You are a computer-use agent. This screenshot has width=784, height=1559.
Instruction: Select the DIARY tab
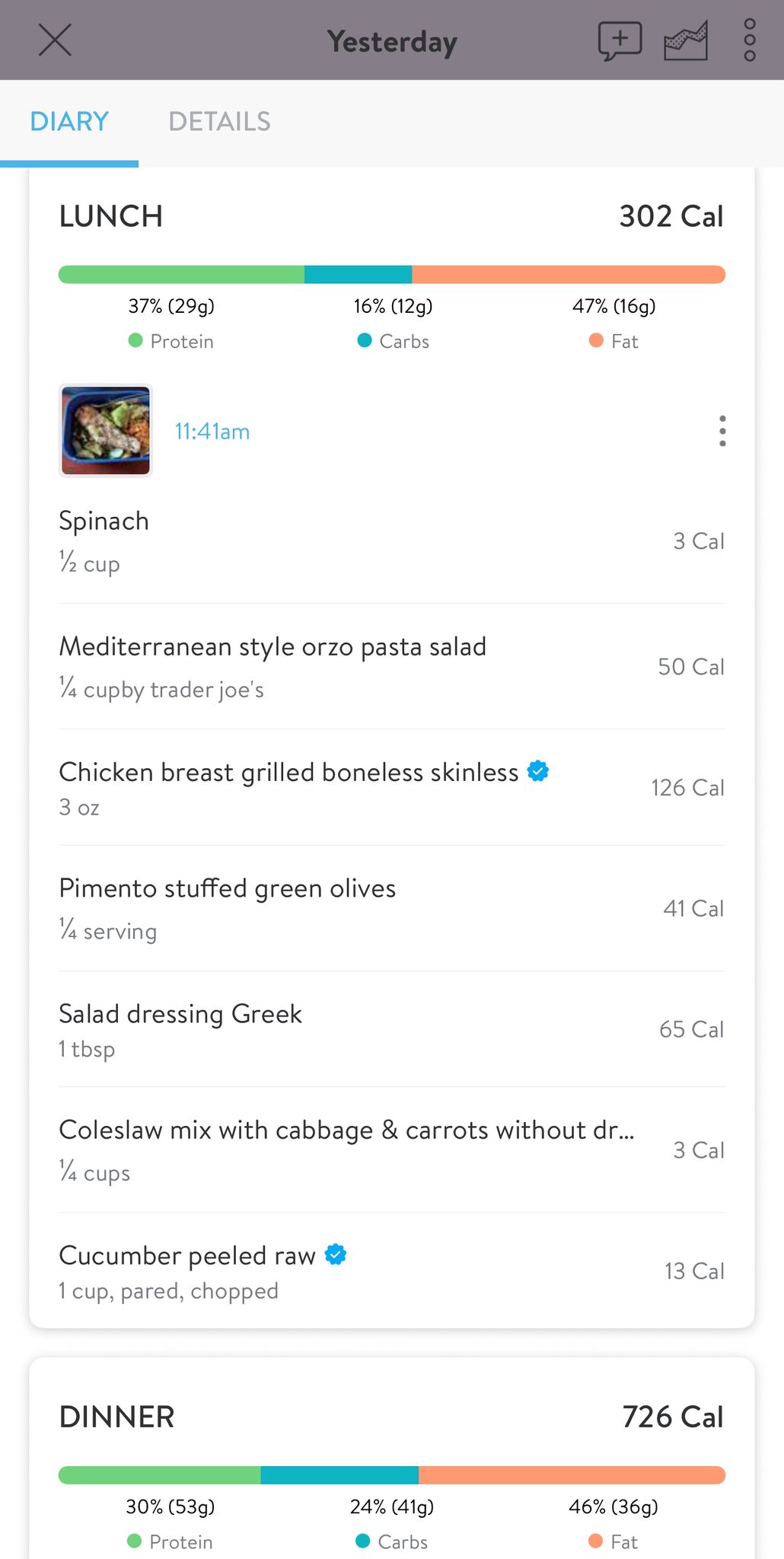click(x=69, y=121)
